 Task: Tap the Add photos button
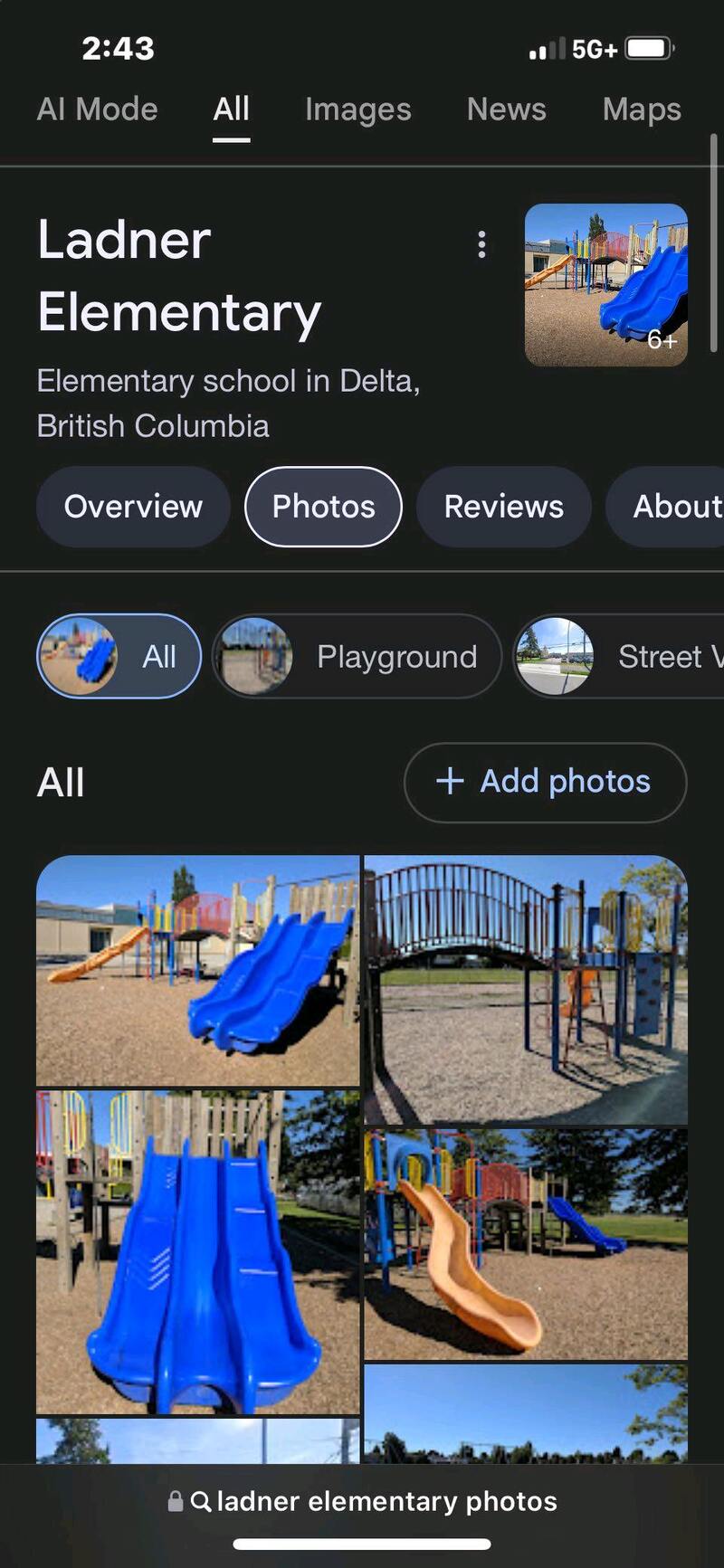(545, 782)
